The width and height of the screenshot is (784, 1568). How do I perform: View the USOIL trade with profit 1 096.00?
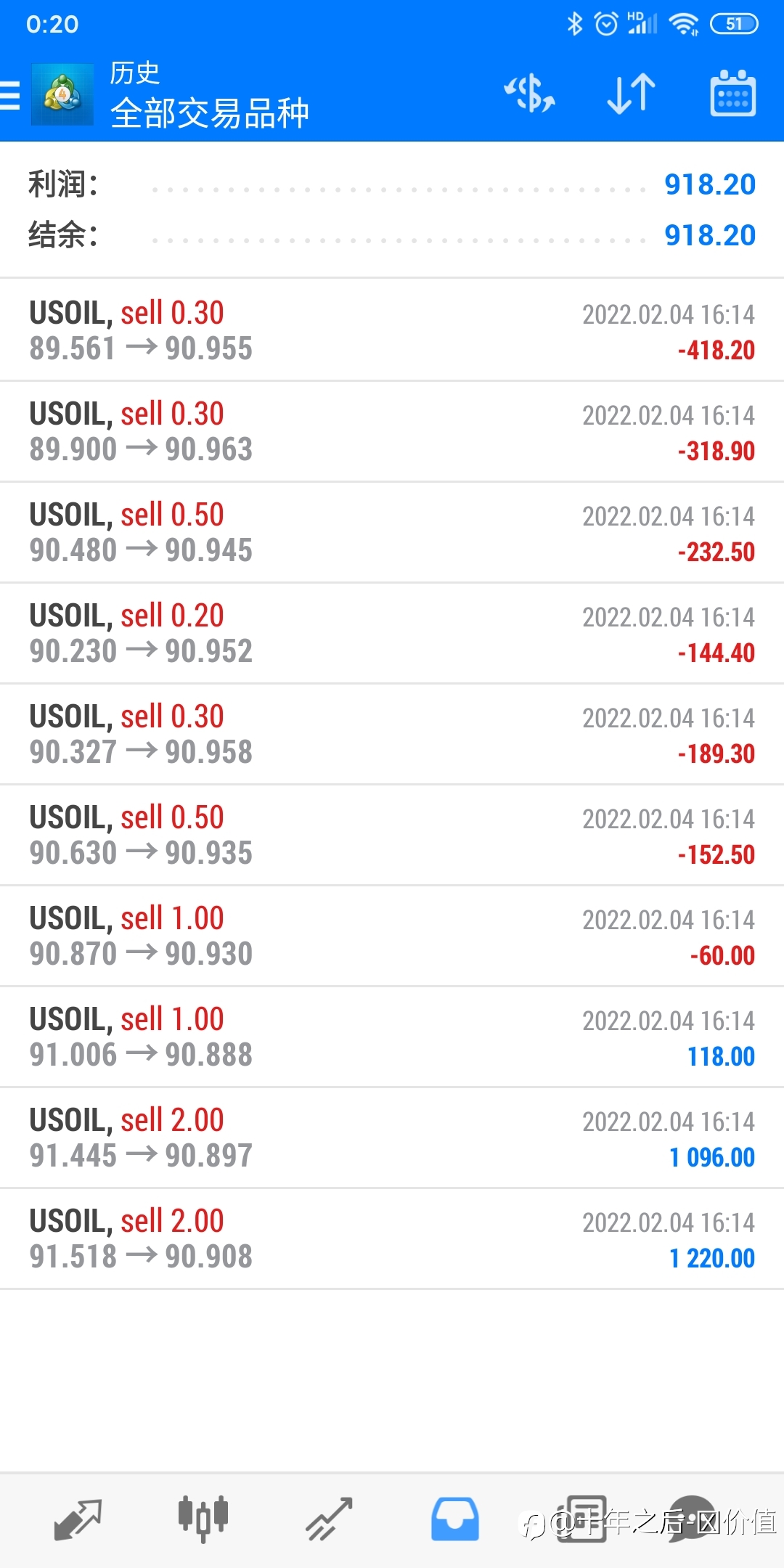point(392,1138)
